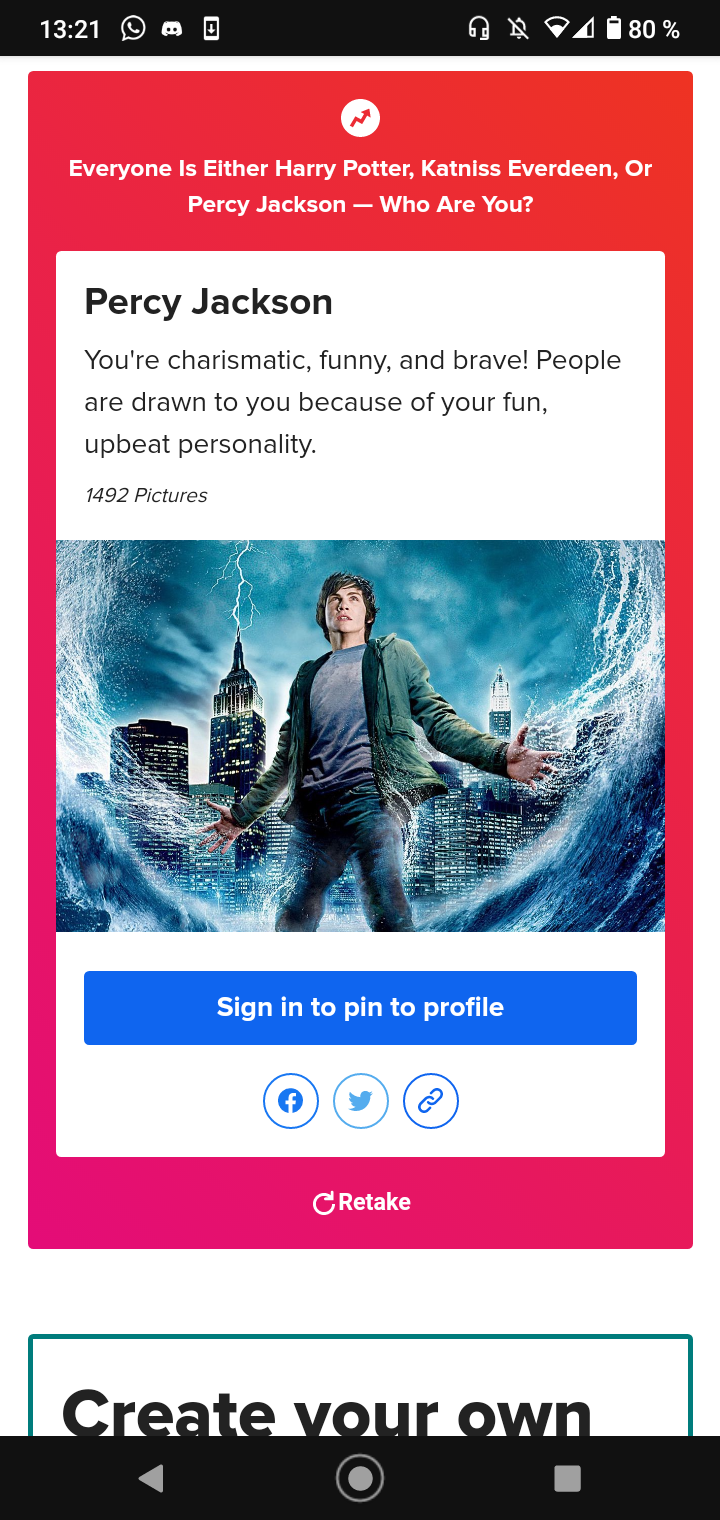Go back using the system back button
The image size is (720, 1520).
[151, 1478]
